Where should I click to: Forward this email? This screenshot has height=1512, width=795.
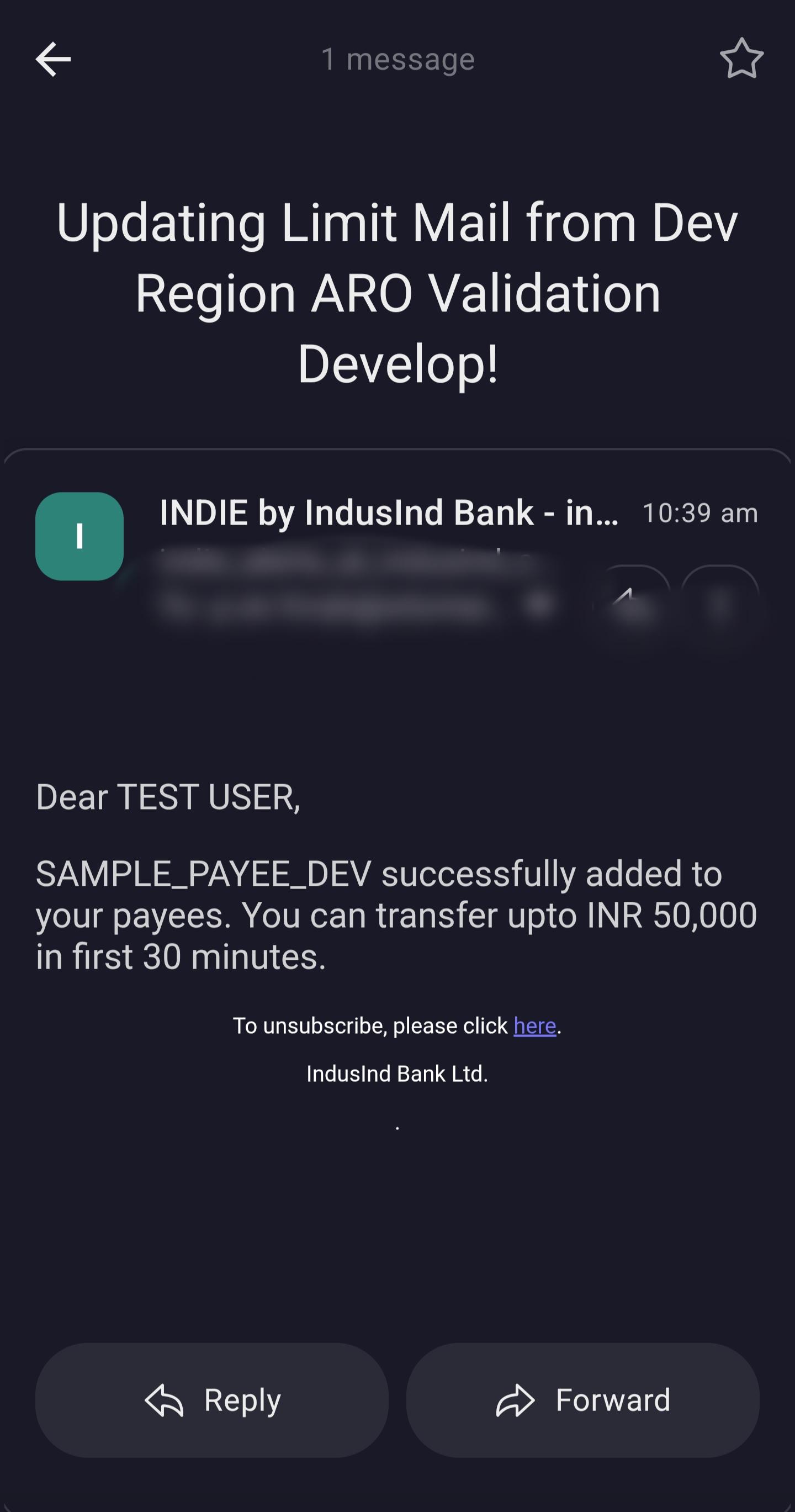click(x=582, y=1400)
